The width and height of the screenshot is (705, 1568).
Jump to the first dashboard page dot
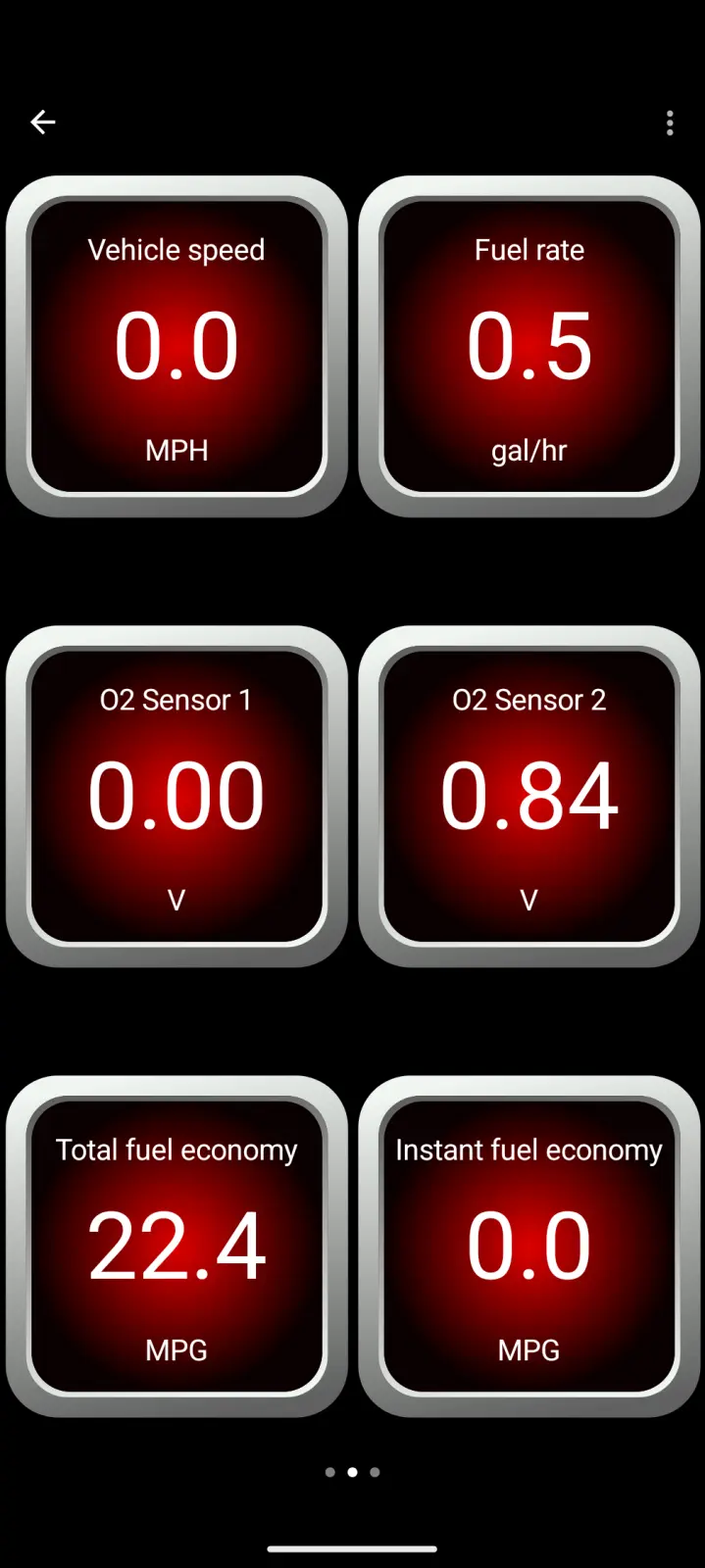[x=330, y=1472]
